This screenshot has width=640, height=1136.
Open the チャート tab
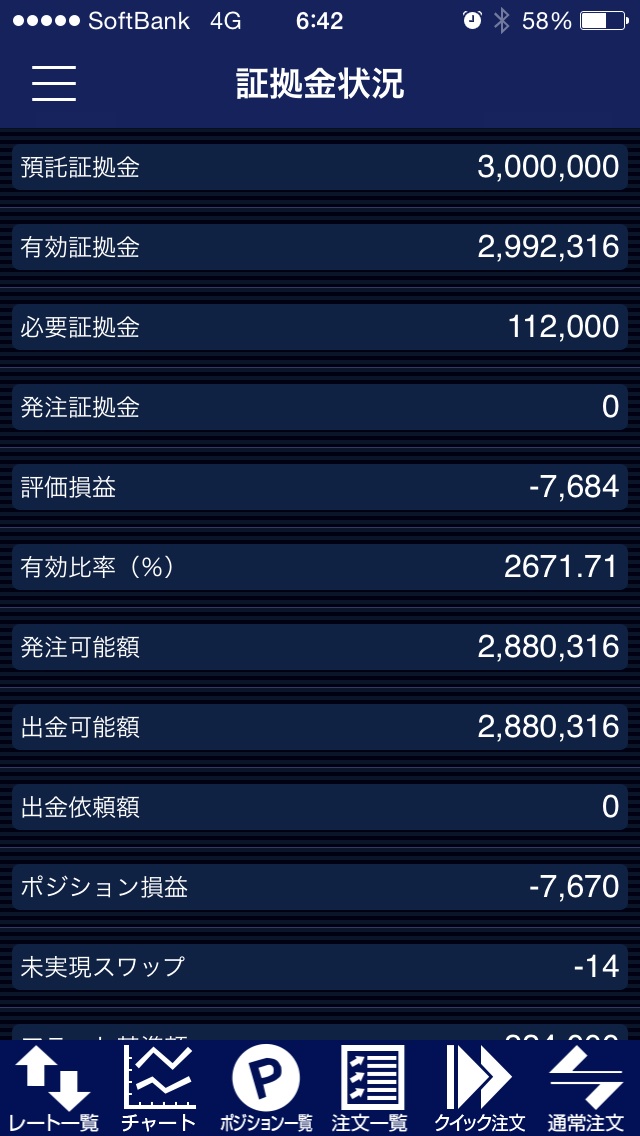point(159,1088)
